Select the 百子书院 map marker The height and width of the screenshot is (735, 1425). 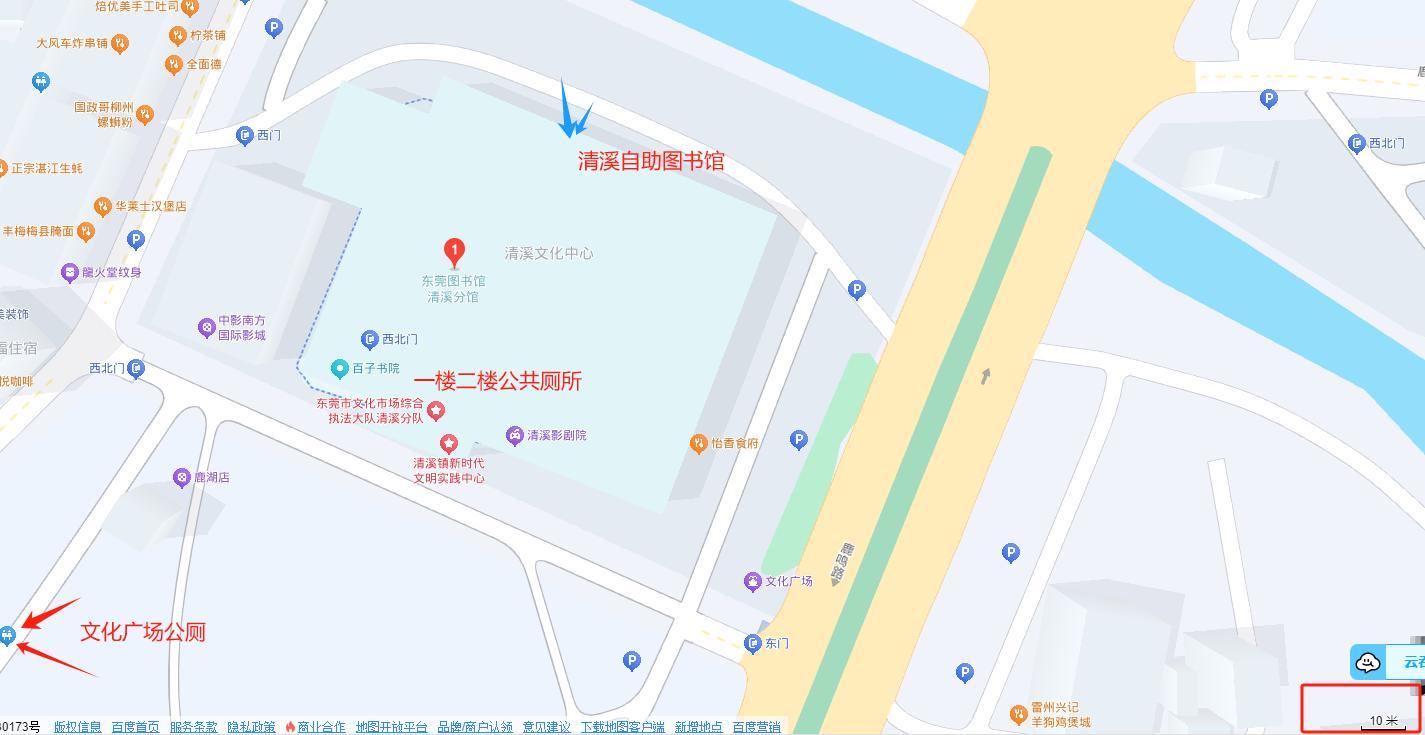[340, 369]
